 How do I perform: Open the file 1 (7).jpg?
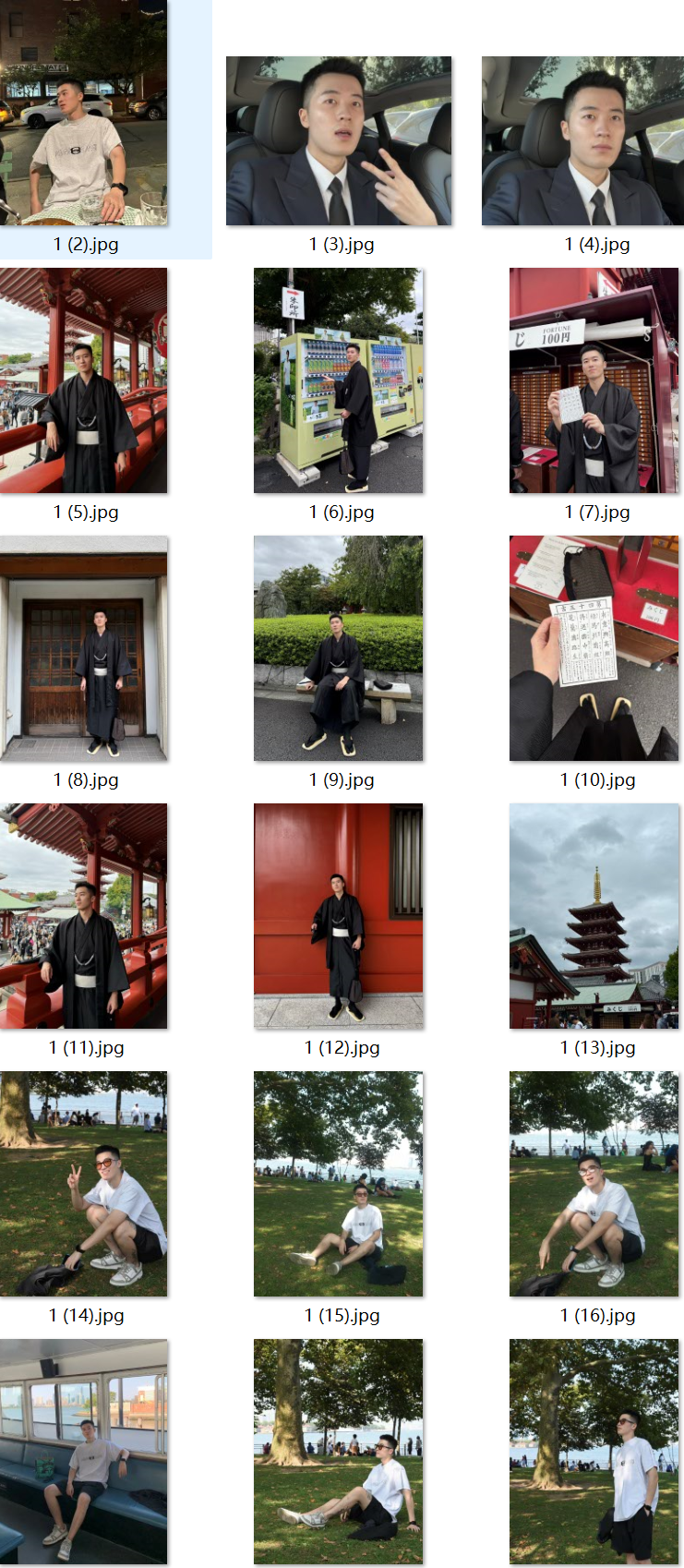coord(594,380)
